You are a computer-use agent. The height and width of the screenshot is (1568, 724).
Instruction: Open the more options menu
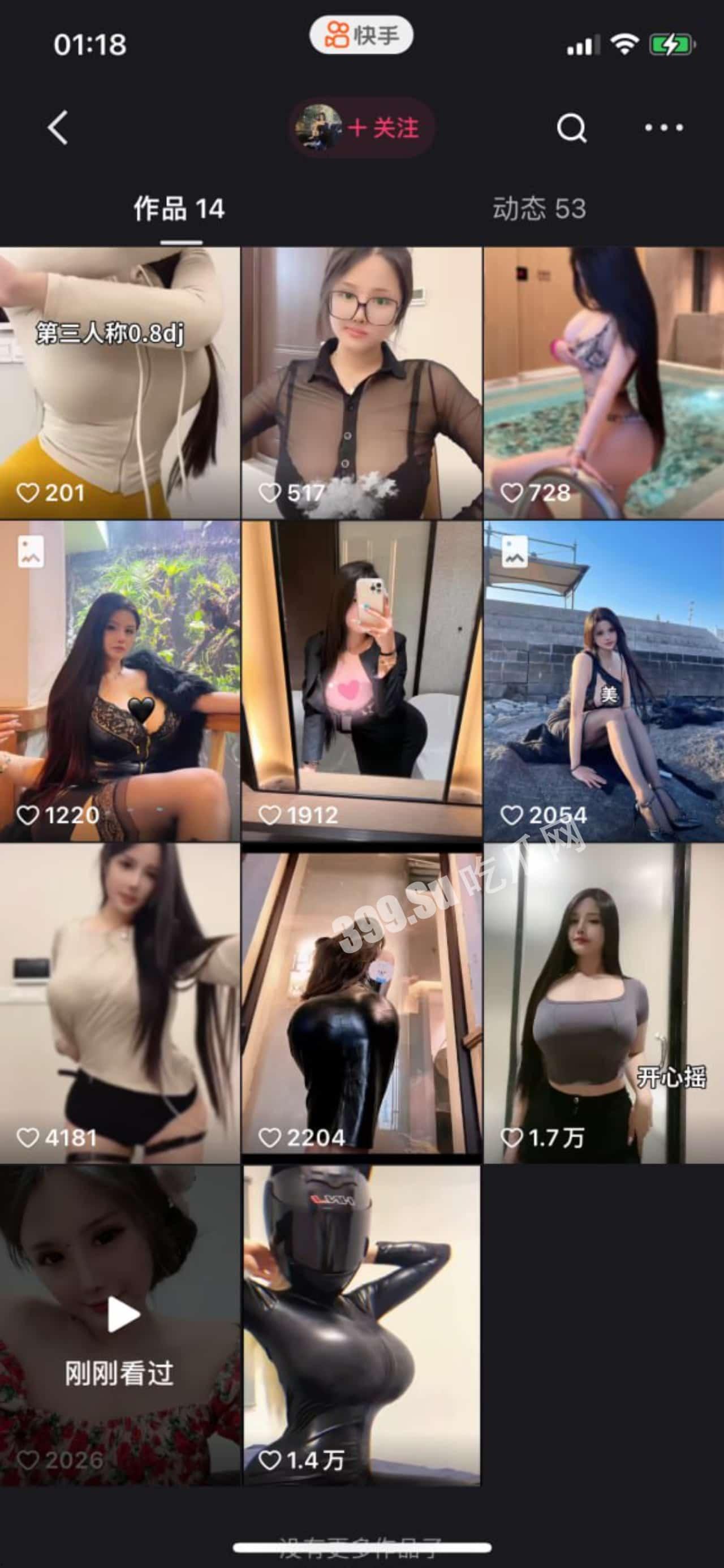point(663,128)
